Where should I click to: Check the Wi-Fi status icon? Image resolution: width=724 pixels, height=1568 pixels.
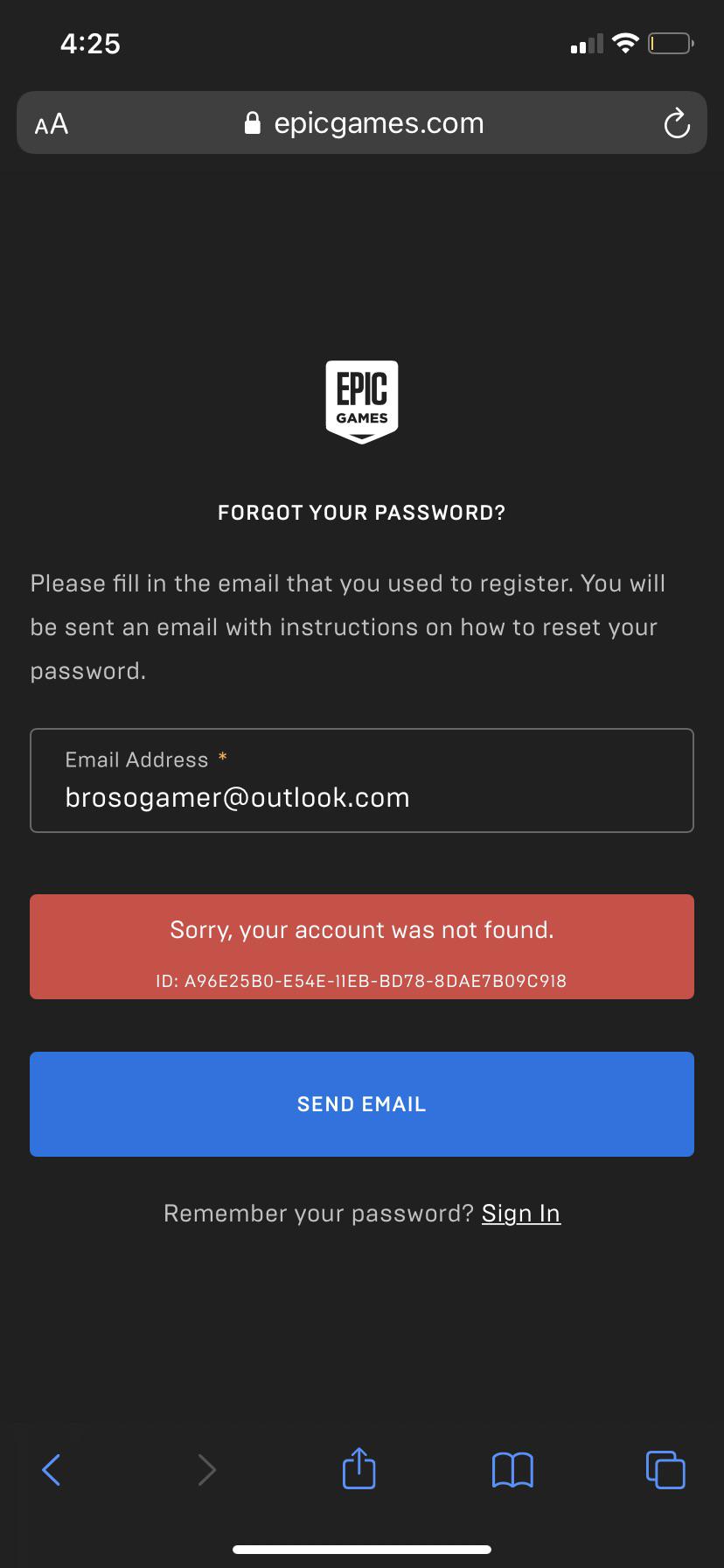click(x=624, y=42)
